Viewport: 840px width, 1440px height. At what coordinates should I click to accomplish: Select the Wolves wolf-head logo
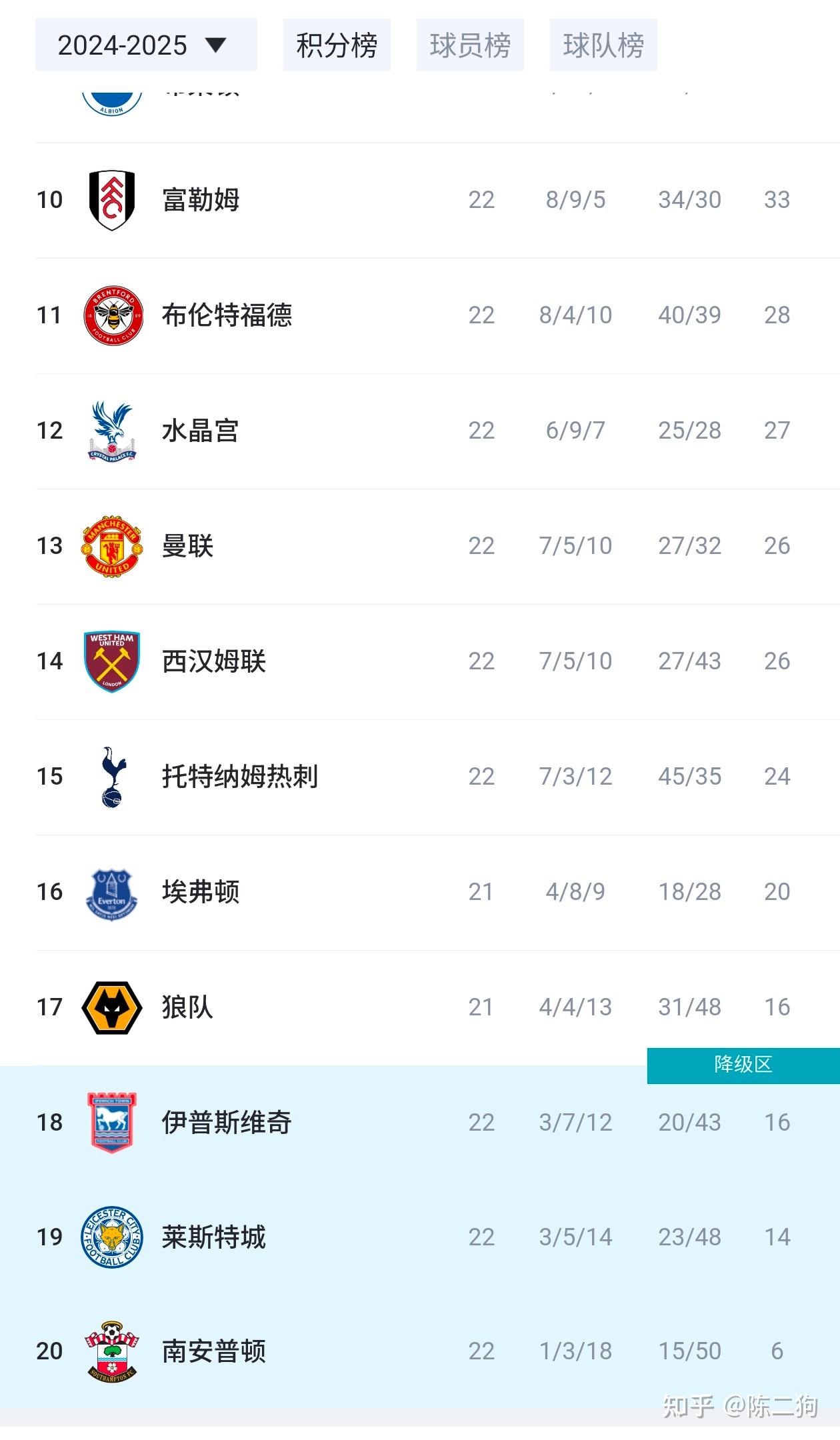click(x=111, y=1007)
